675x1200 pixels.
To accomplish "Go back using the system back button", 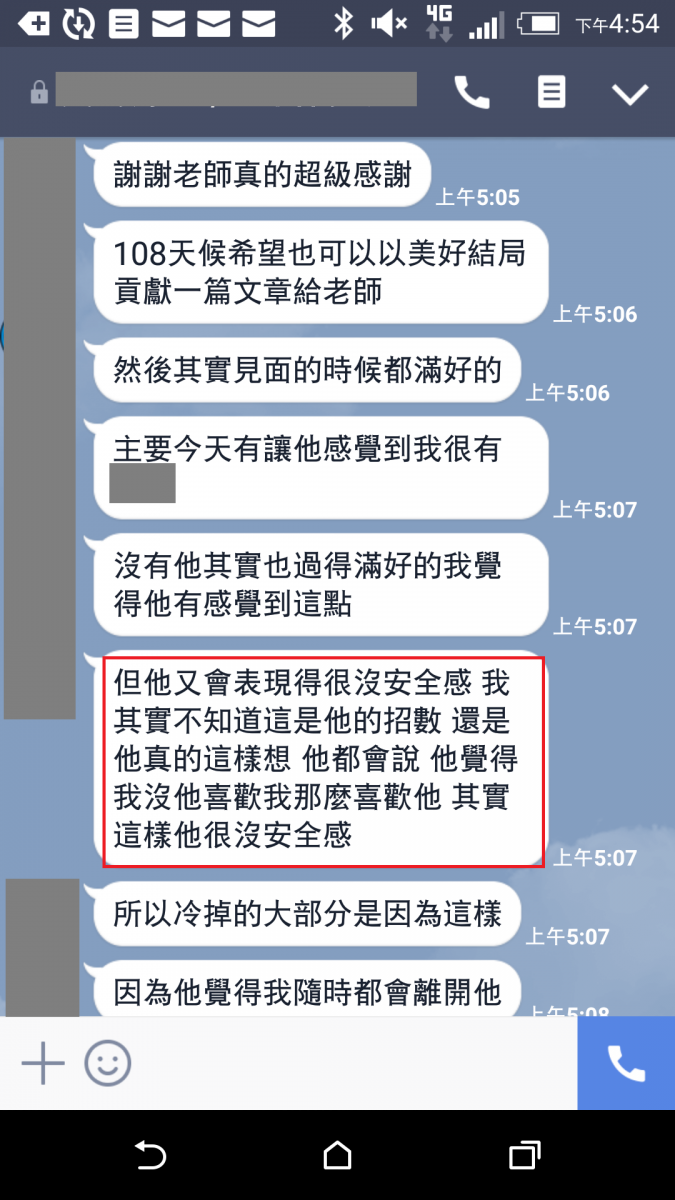I will click(150, 1156).
